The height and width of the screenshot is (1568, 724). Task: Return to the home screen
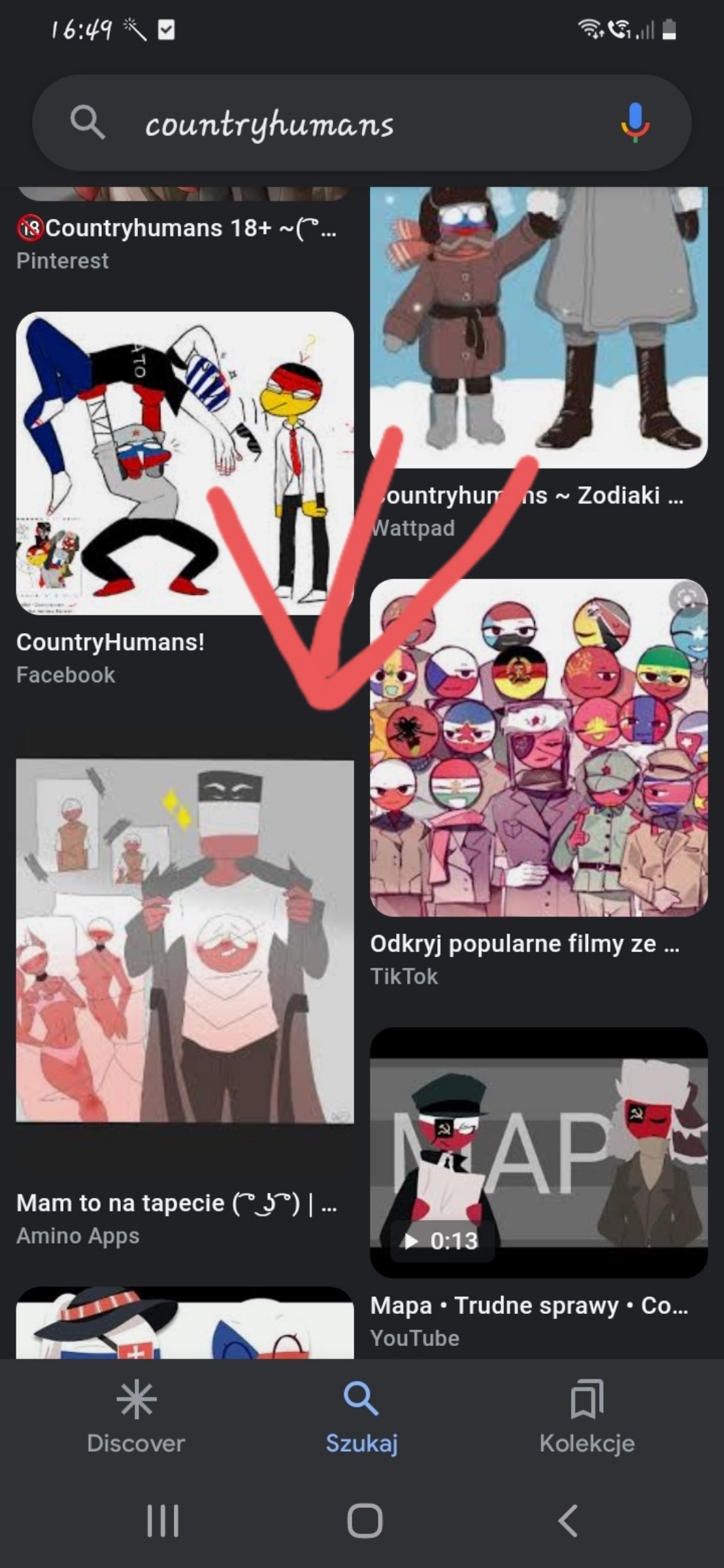coord(365,1521)
